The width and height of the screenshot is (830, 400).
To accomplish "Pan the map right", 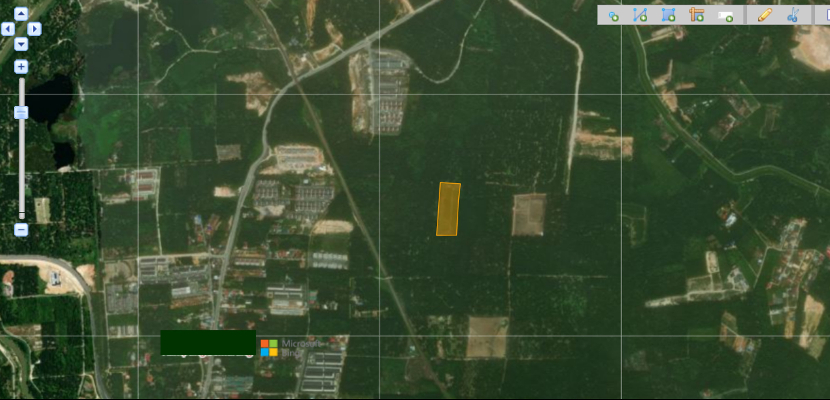I will click(34, 29).
